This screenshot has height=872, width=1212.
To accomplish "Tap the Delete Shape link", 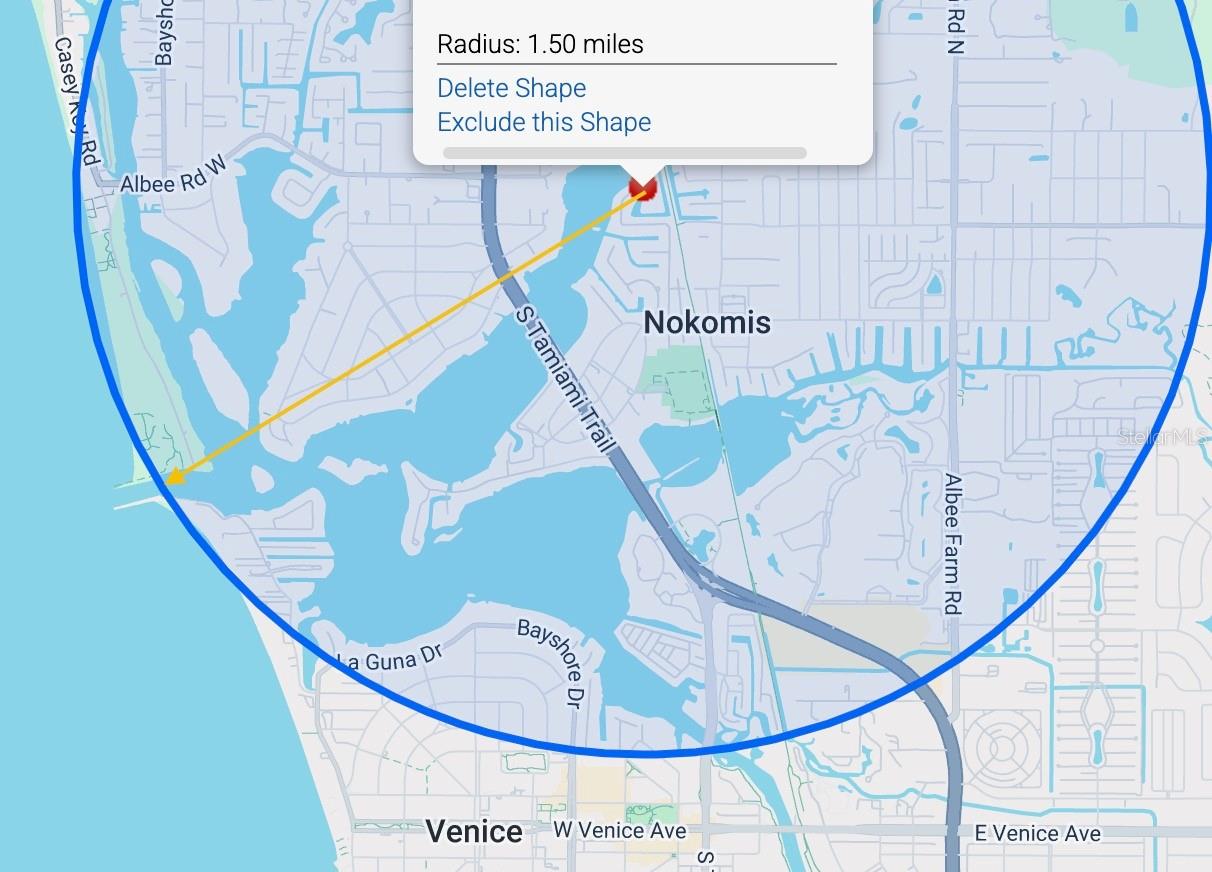I will pos(511,88).
